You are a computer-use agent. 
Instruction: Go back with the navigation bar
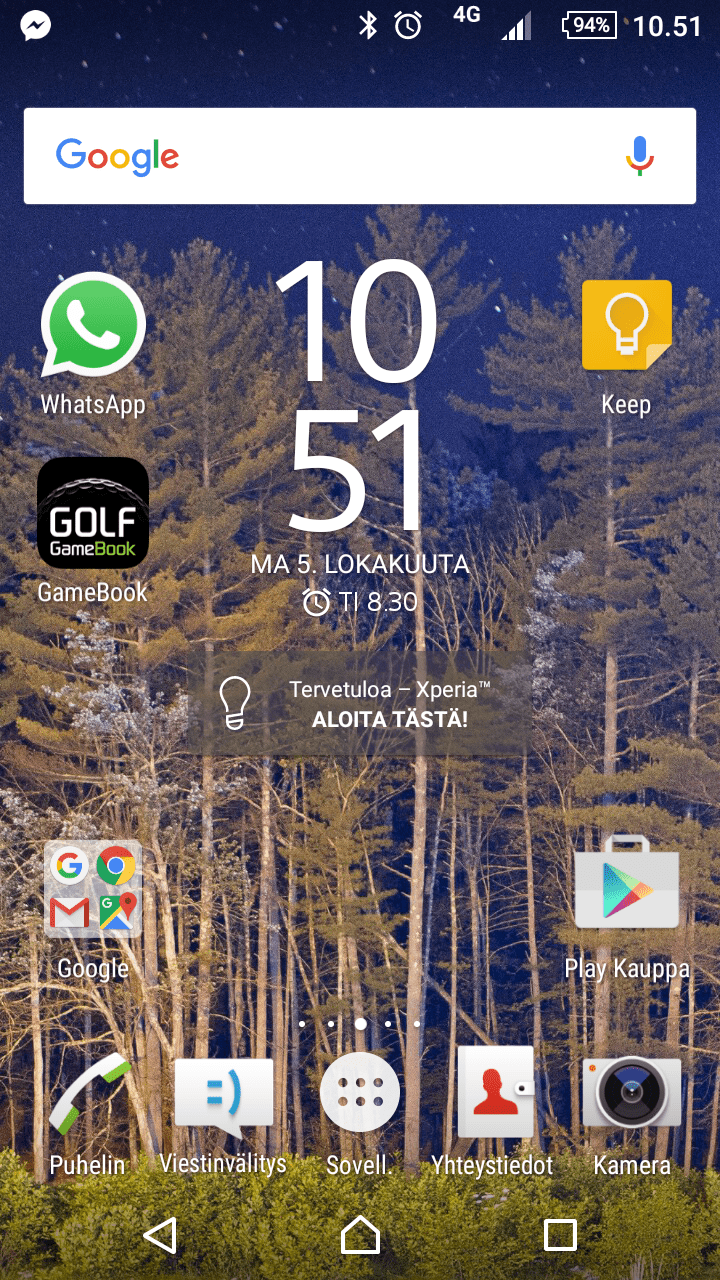[x=160, y=1235]
